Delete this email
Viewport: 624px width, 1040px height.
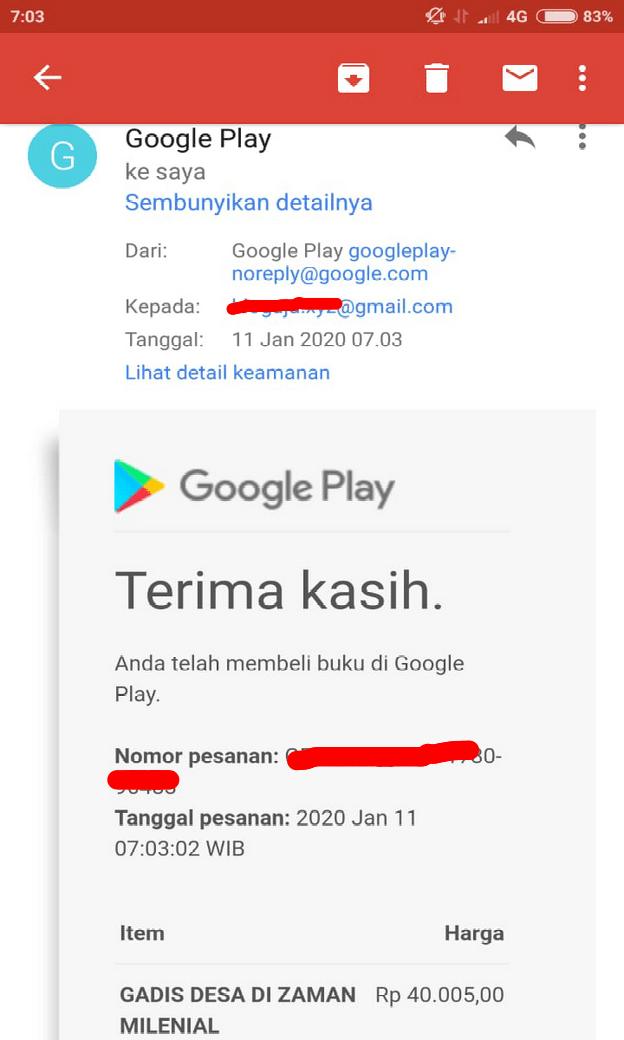pyautogui.click(x=437, y=78)
